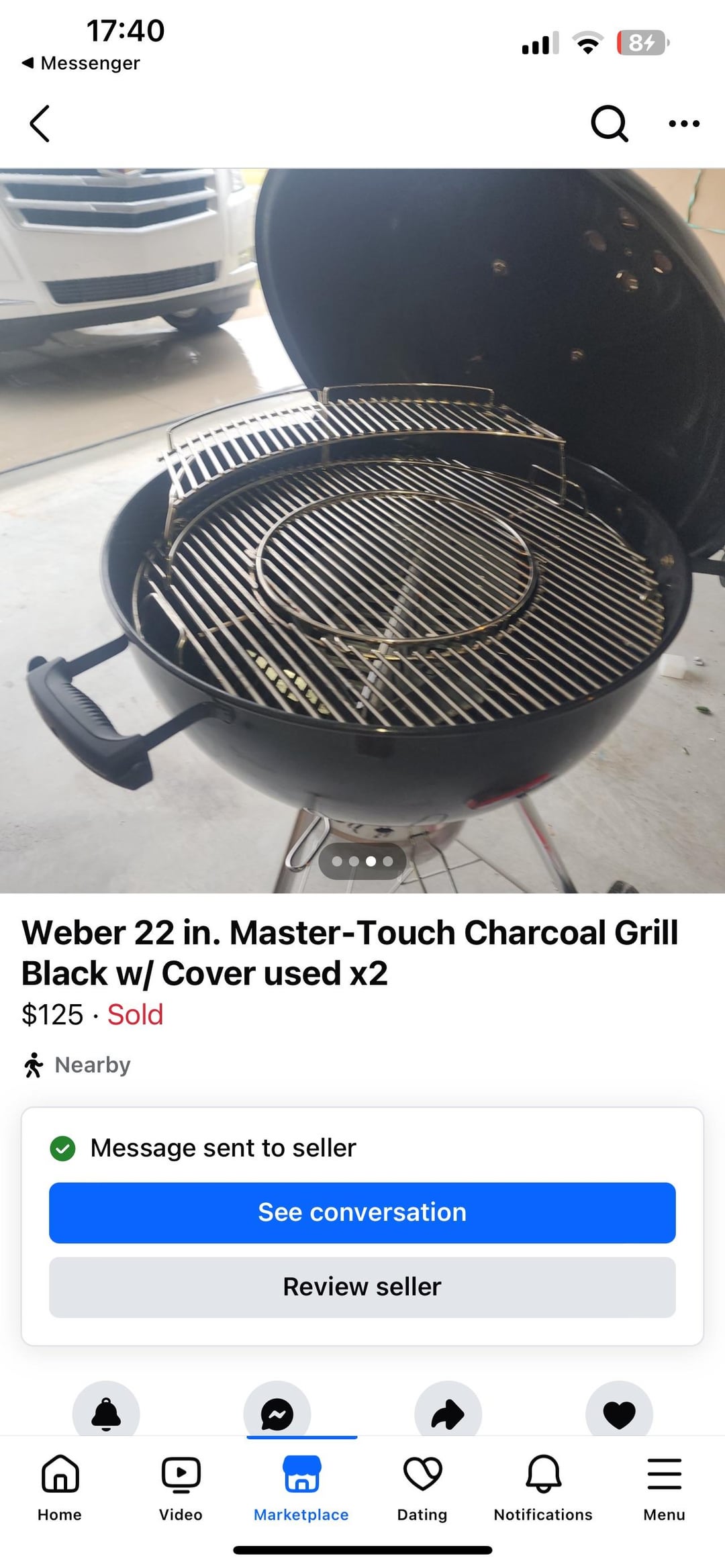Share this grill listing
The height and width of the screenshot is (1568, 725).
(x=448, y=1413)
